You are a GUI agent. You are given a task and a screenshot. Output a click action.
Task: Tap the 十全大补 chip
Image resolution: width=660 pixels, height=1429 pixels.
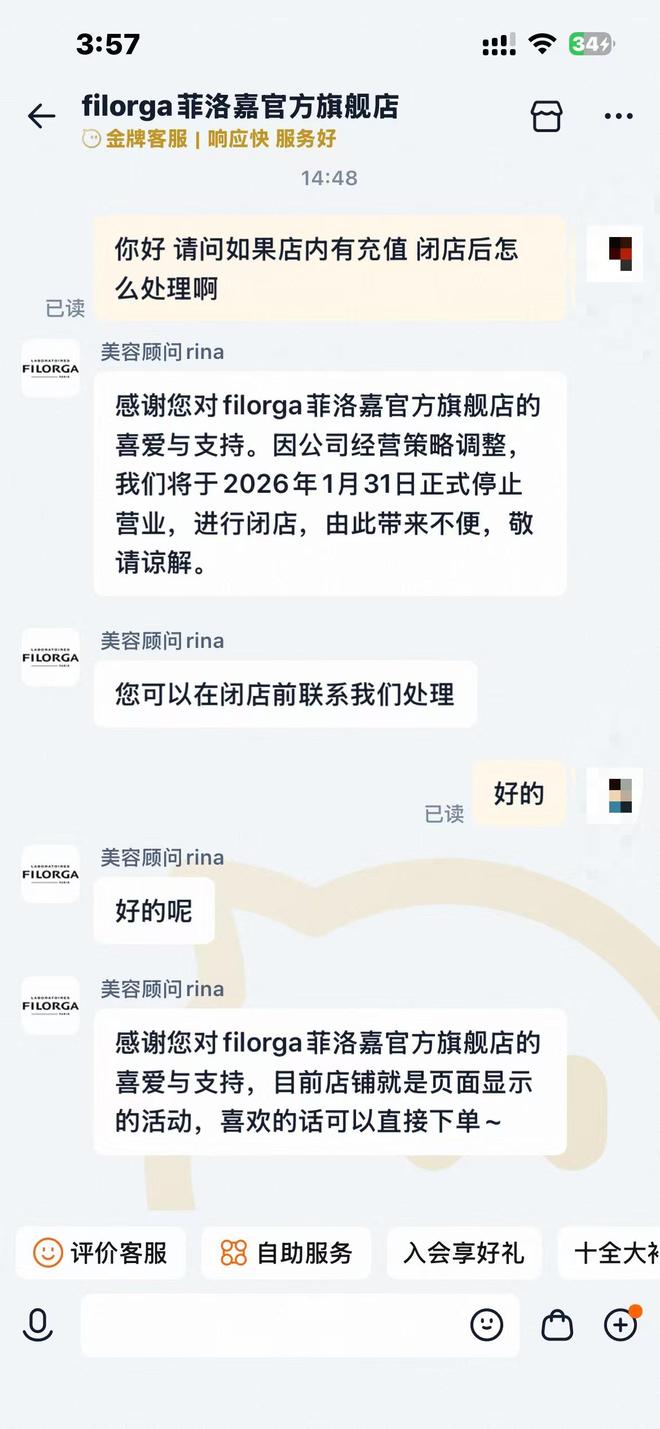pos(612,1253)
